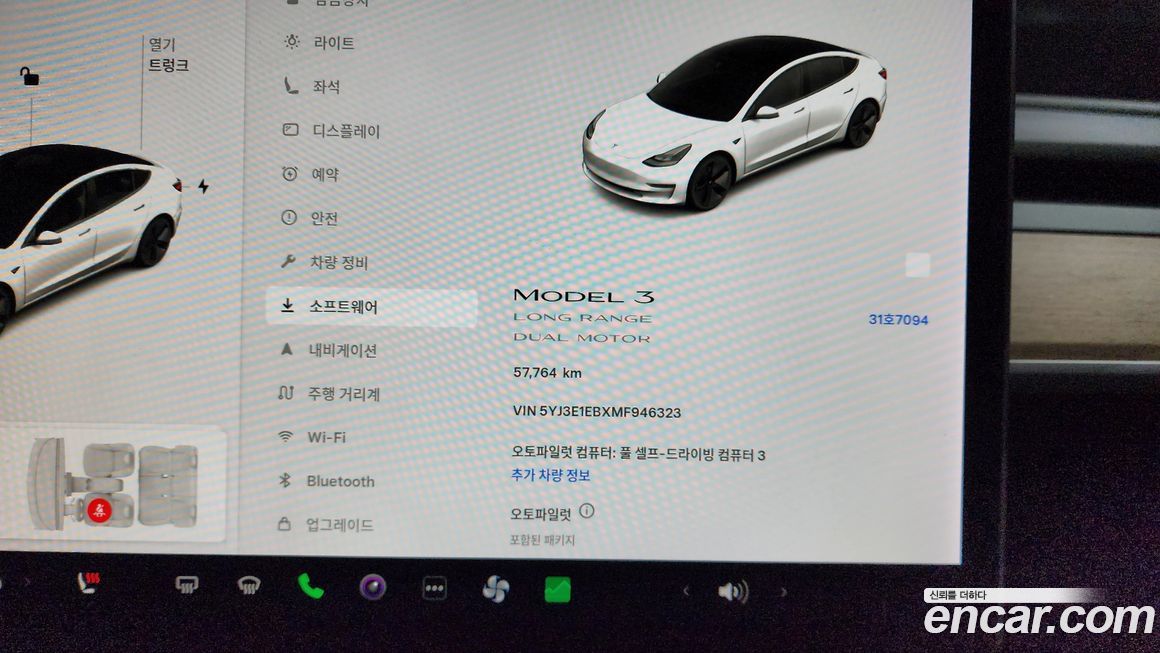The image size is (1160, 653).
Task: Turn on seat heater icon
Action: [x=90, y=583]
